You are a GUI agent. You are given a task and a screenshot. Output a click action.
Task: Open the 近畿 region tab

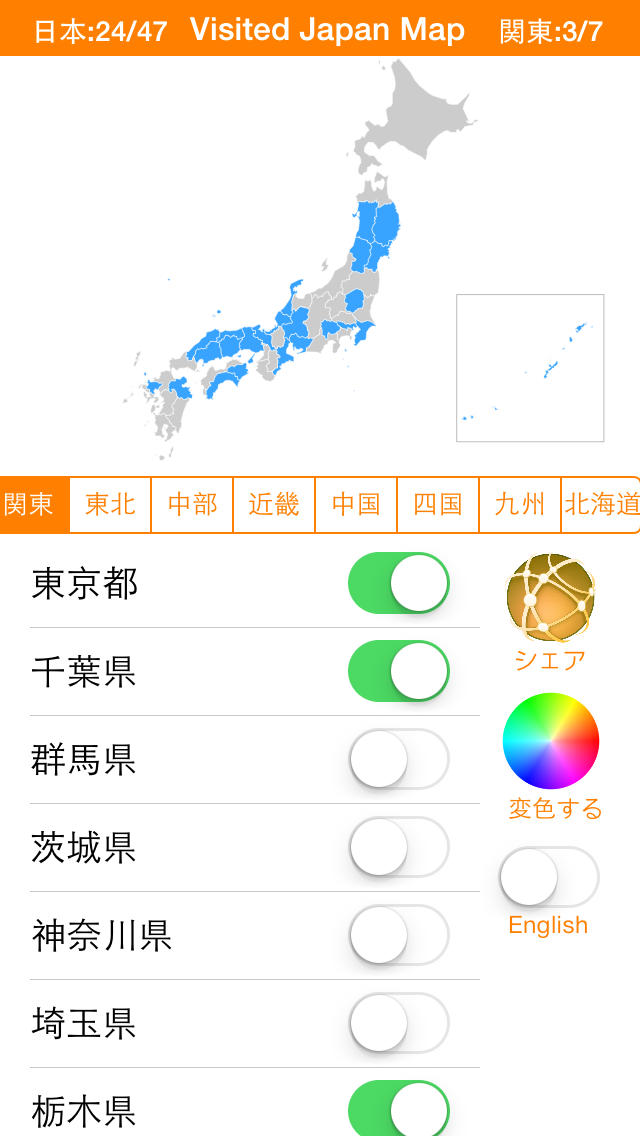point(274,505)
